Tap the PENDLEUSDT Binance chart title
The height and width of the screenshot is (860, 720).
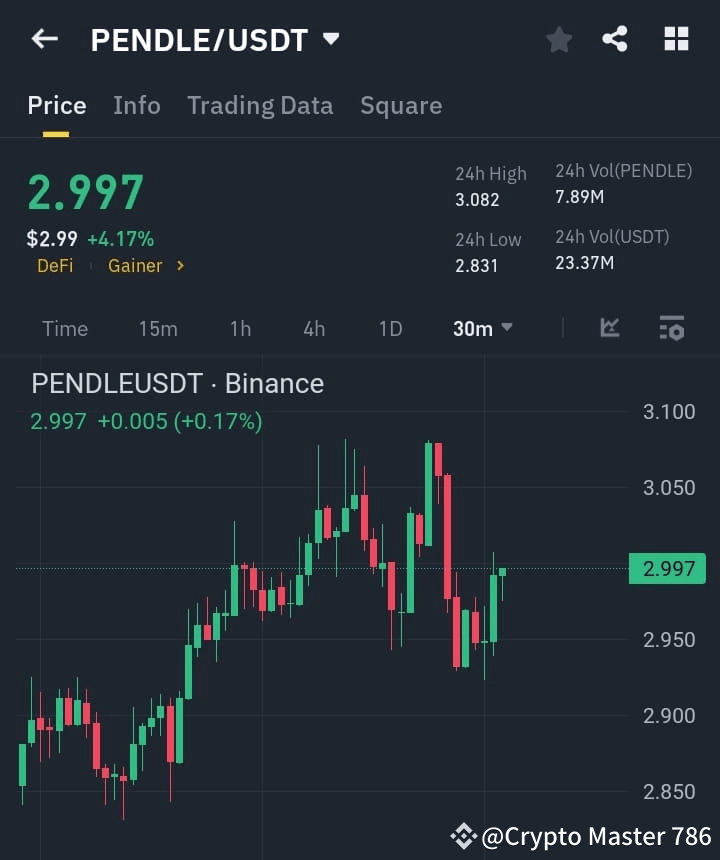coord(175,383)
